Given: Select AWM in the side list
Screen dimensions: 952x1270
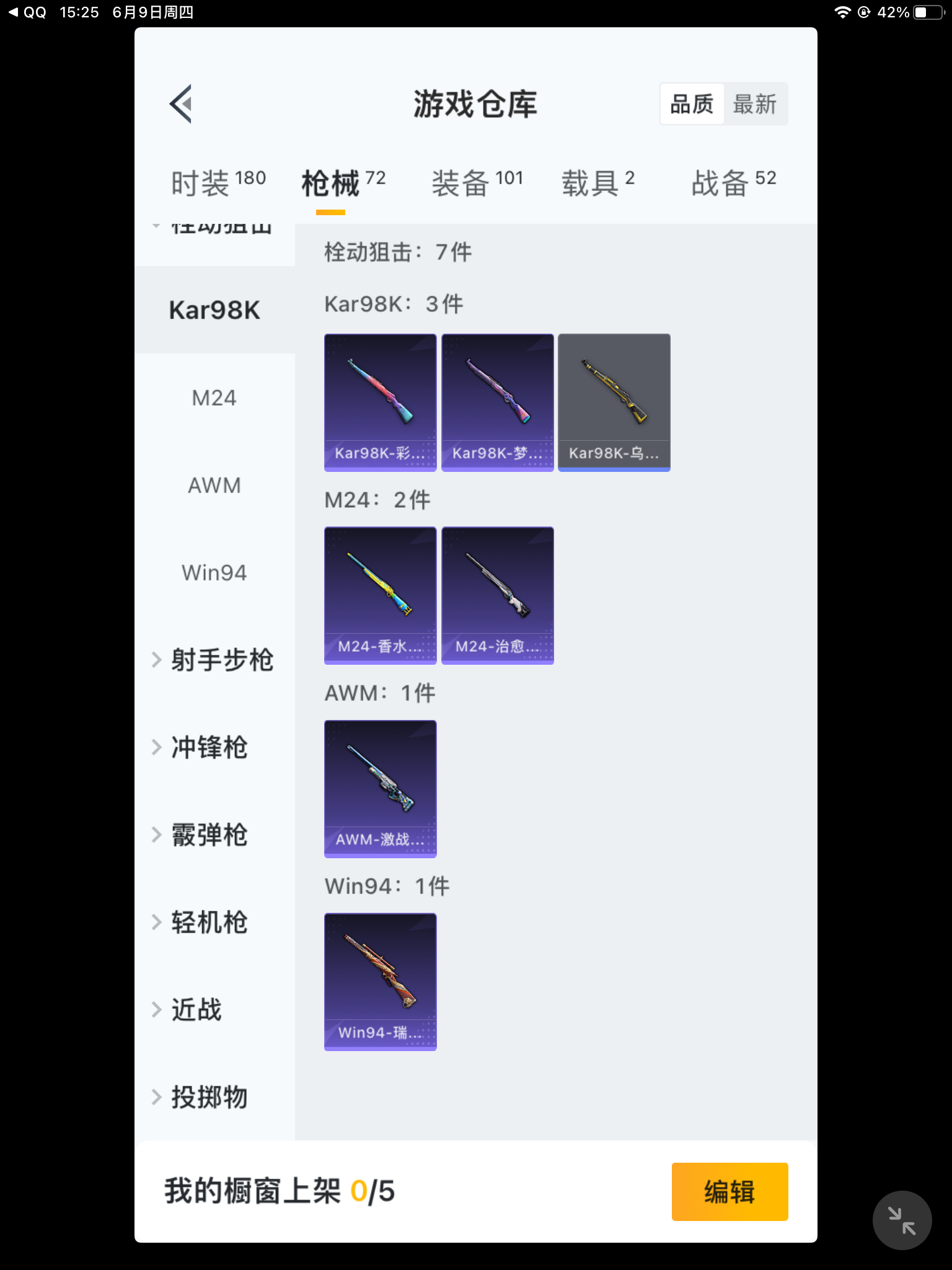Looking at the screenshot, I should click(214, 485).
